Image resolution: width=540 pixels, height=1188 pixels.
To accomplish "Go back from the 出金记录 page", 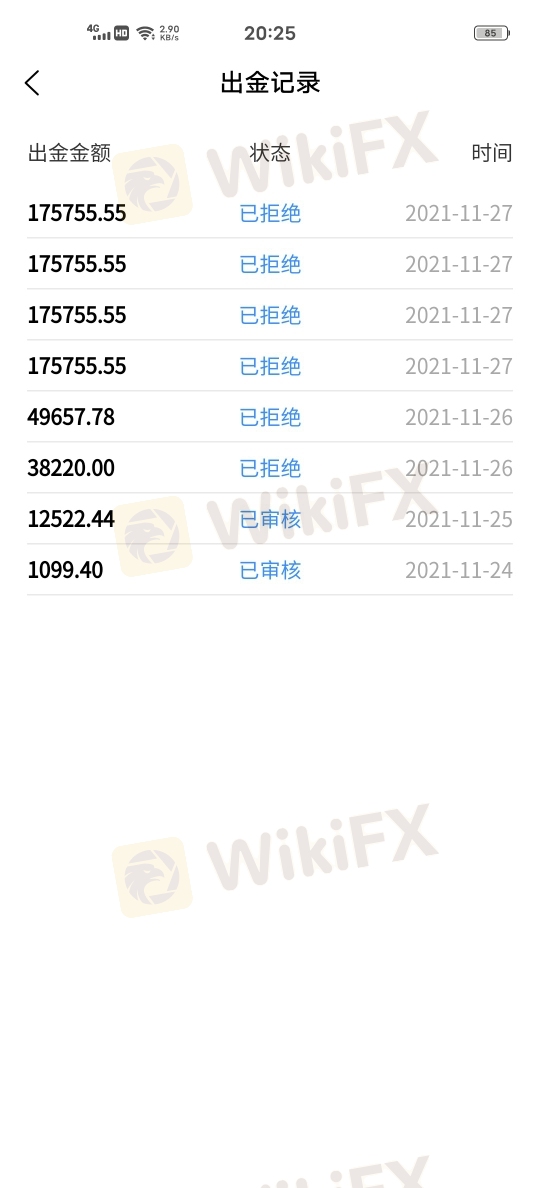I will (x=32, y=83).
